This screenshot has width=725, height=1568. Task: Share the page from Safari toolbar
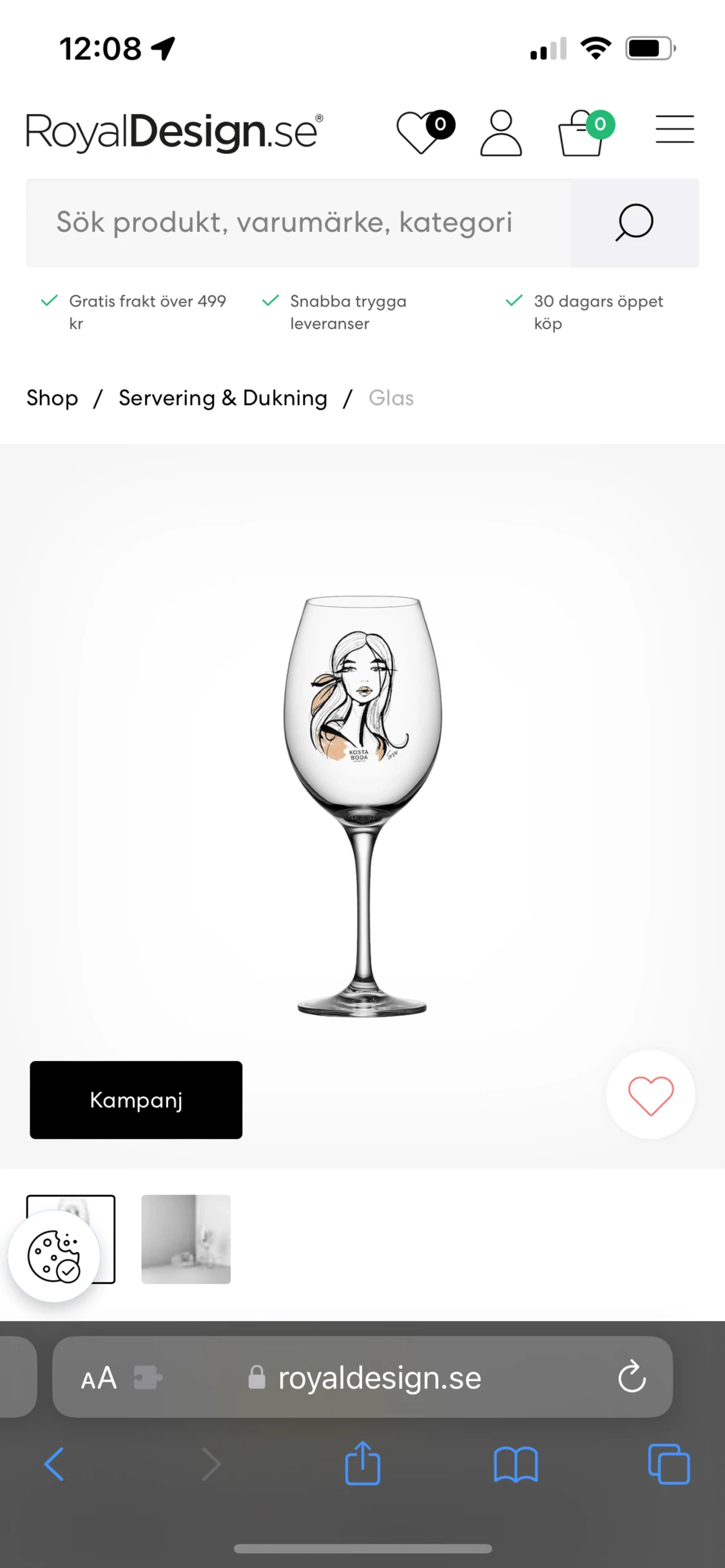click(x=362, y=1464)
